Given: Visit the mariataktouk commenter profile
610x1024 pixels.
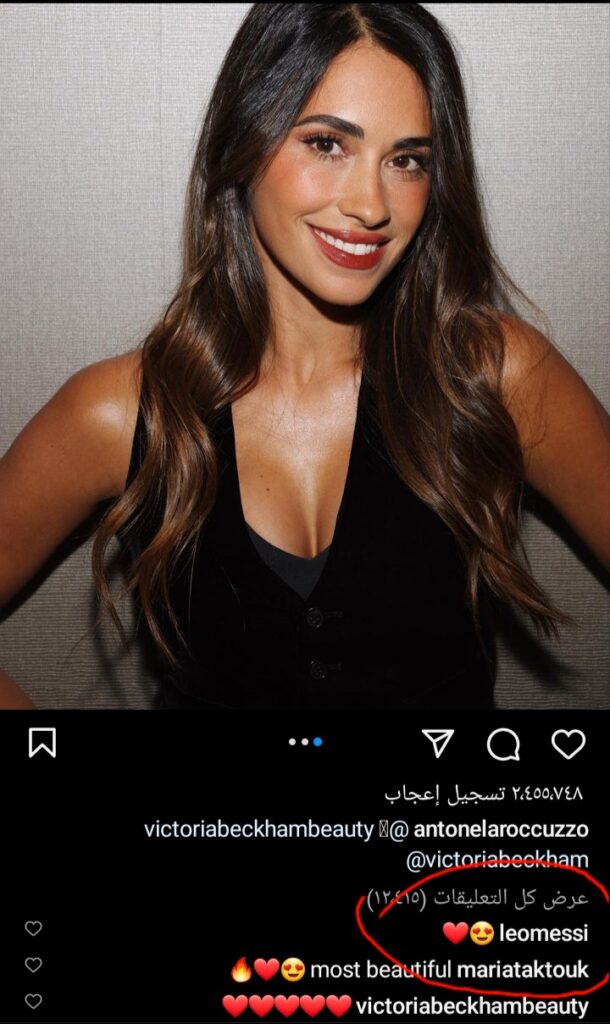Looking at the screenshot, I should click(523, 969).
